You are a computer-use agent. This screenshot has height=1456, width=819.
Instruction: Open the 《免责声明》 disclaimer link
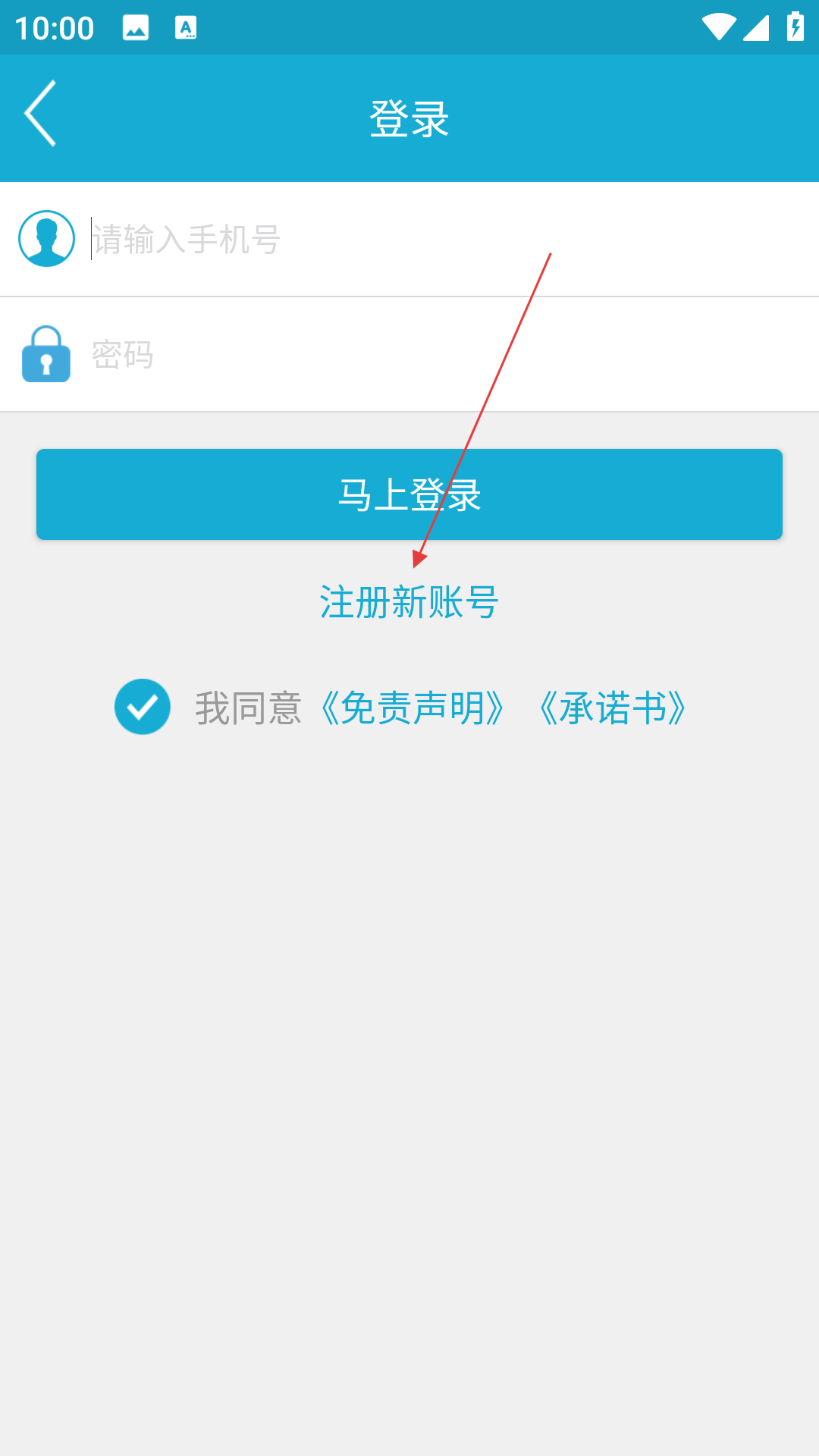click(413, 708)
